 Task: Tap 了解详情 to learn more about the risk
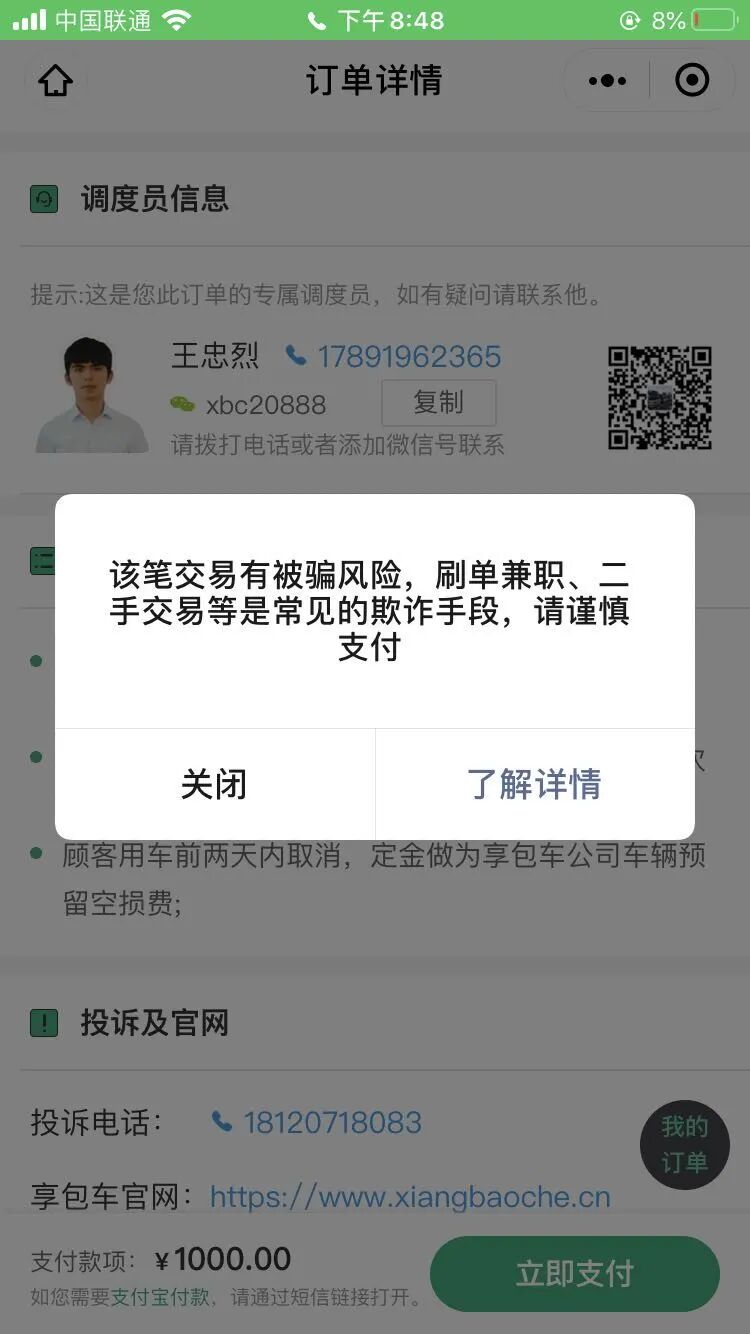(535, 784)
